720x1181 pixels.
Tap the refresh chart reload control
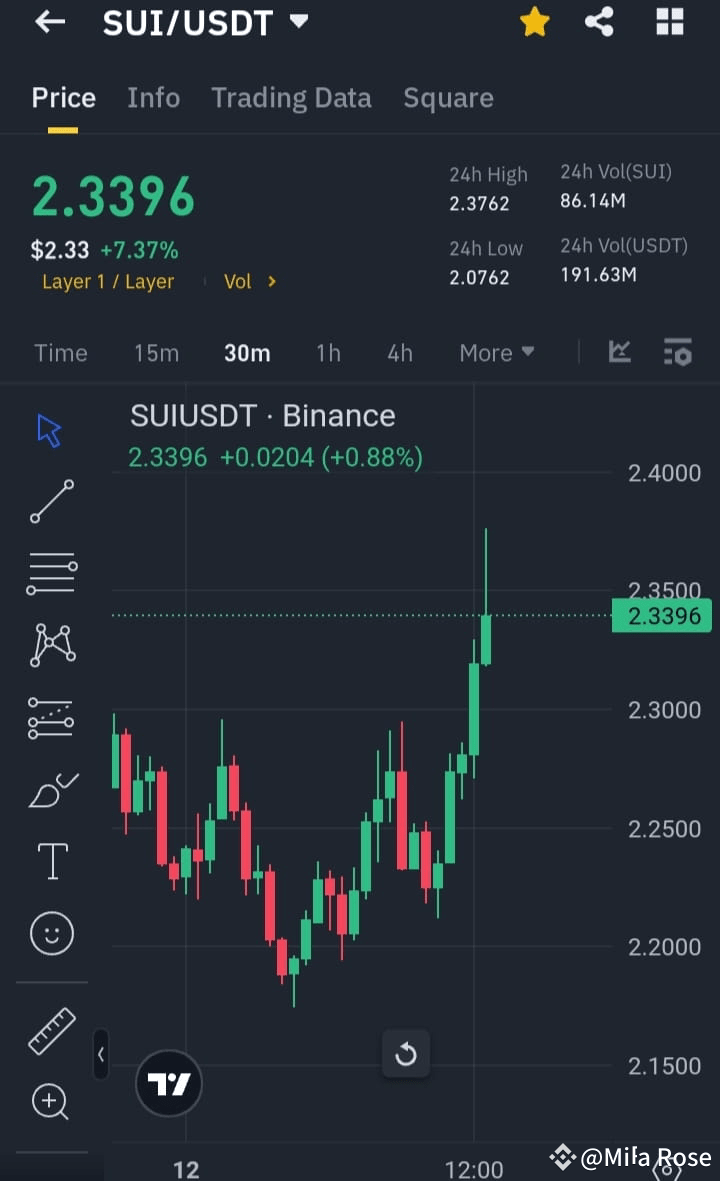click(406, 1053)
